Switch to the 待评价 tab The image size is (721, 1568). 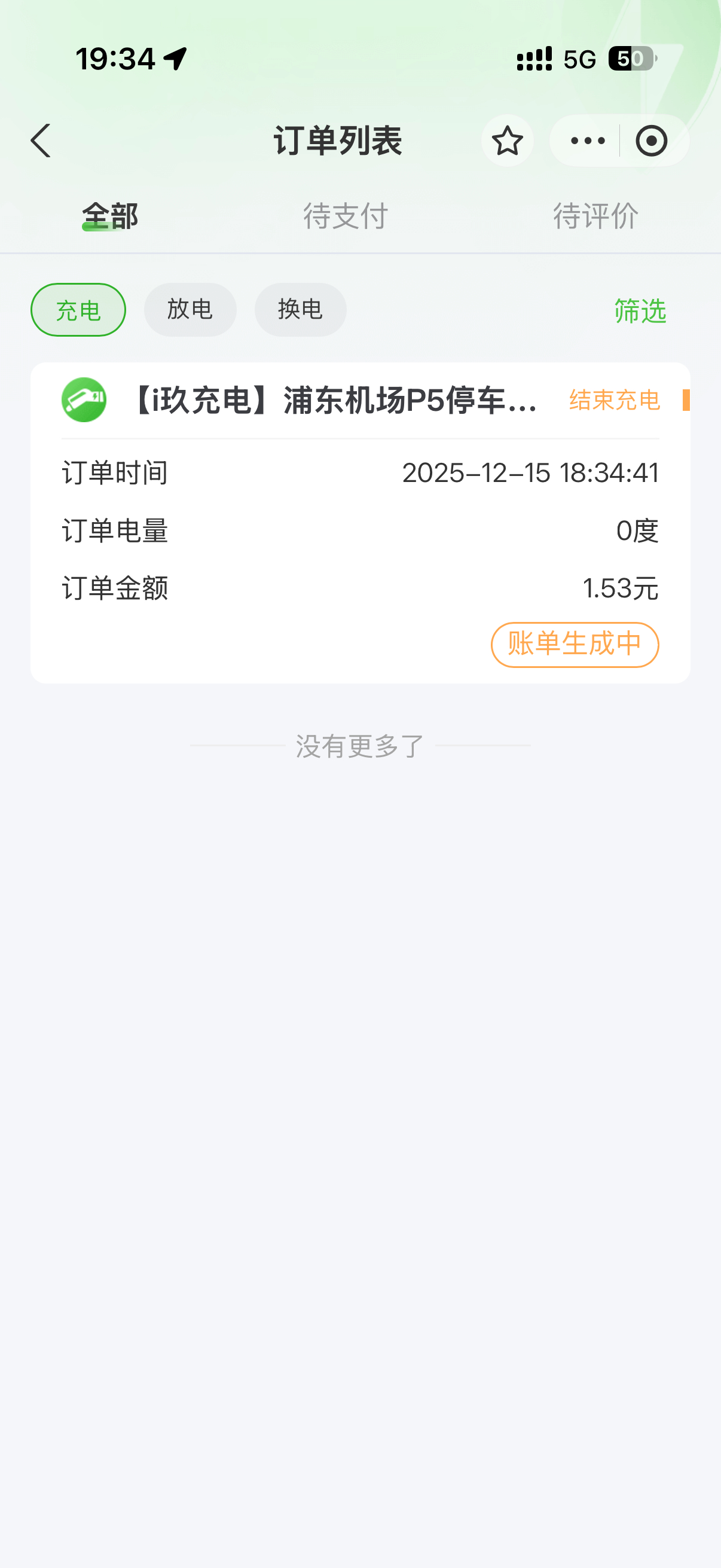[x=595, y=215]
